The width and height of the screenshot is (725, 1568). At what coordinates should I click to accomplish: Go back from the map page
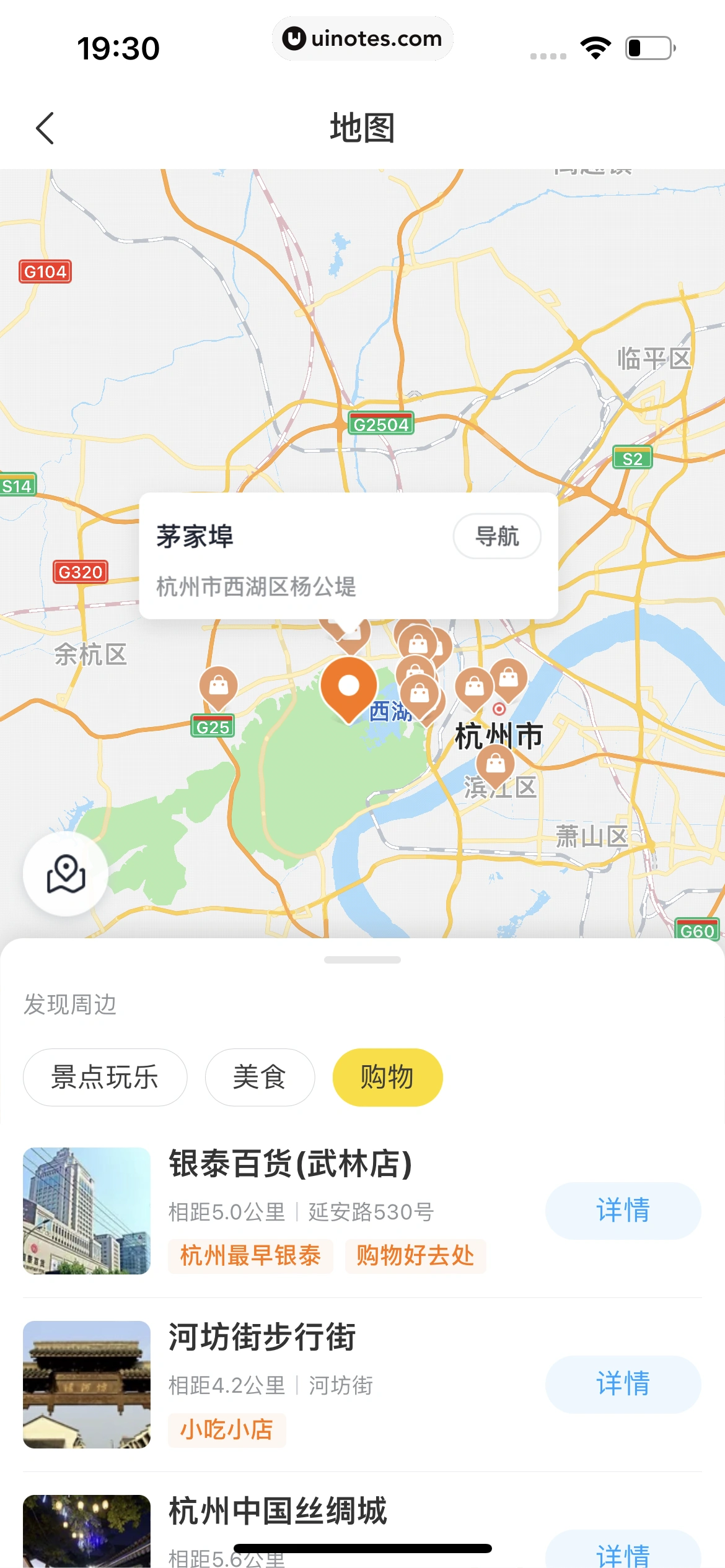pyautogui.click(x=45, y=128)
